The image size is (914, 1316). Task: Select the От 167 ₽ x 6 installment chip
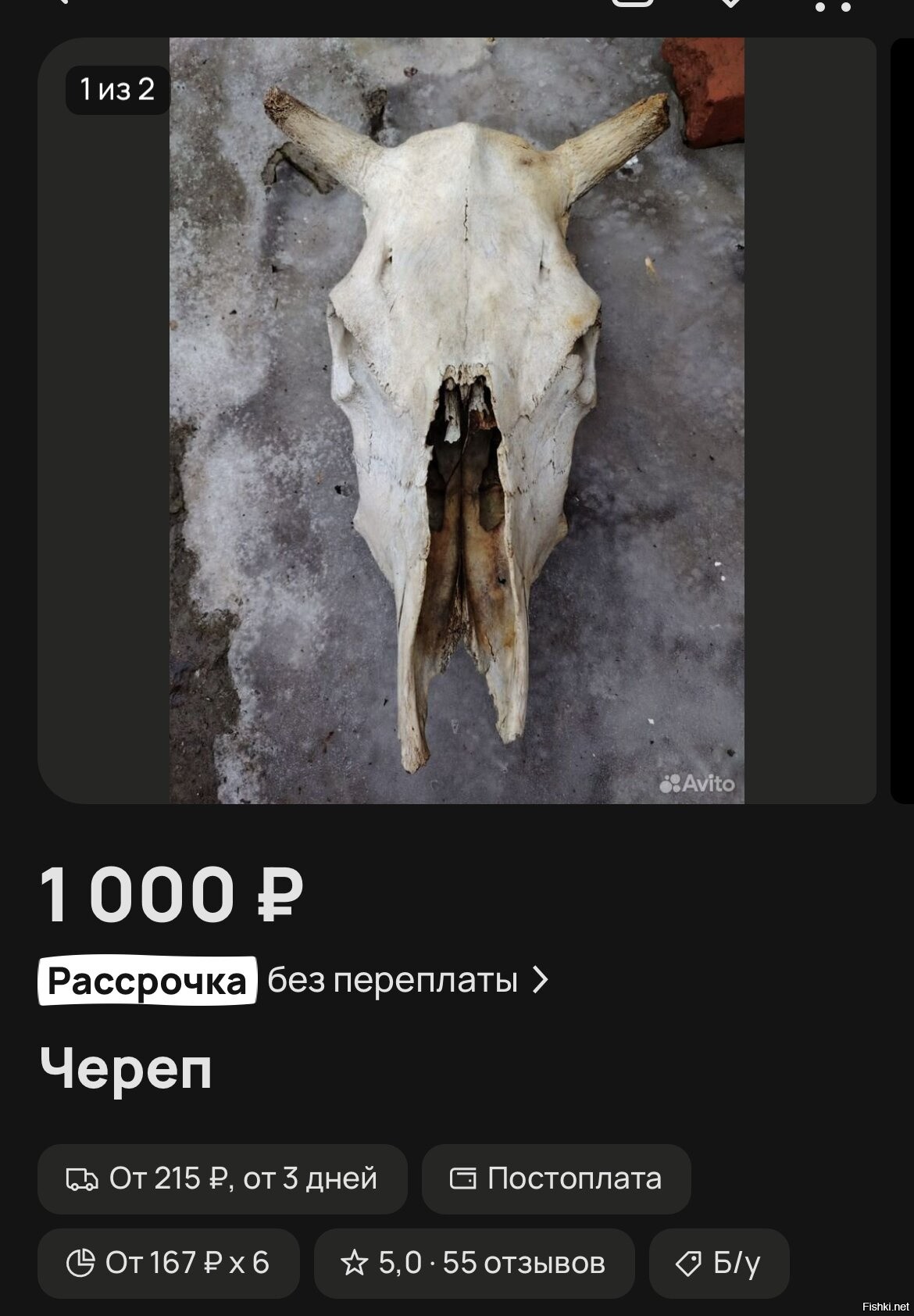(x=169, y=1263)
